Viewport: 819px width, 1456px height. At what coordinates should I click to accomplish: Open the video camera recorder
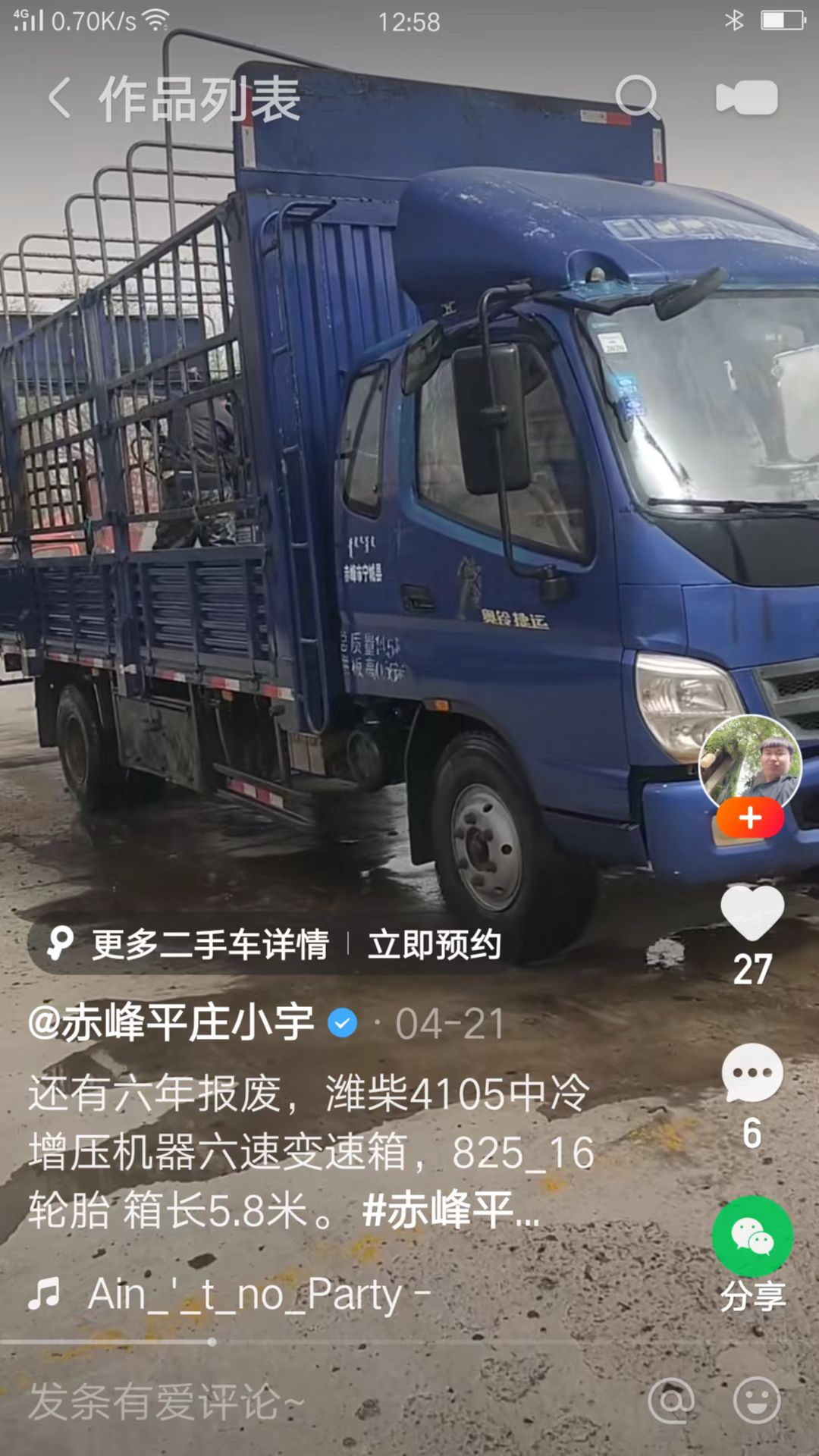click(747, 98)
